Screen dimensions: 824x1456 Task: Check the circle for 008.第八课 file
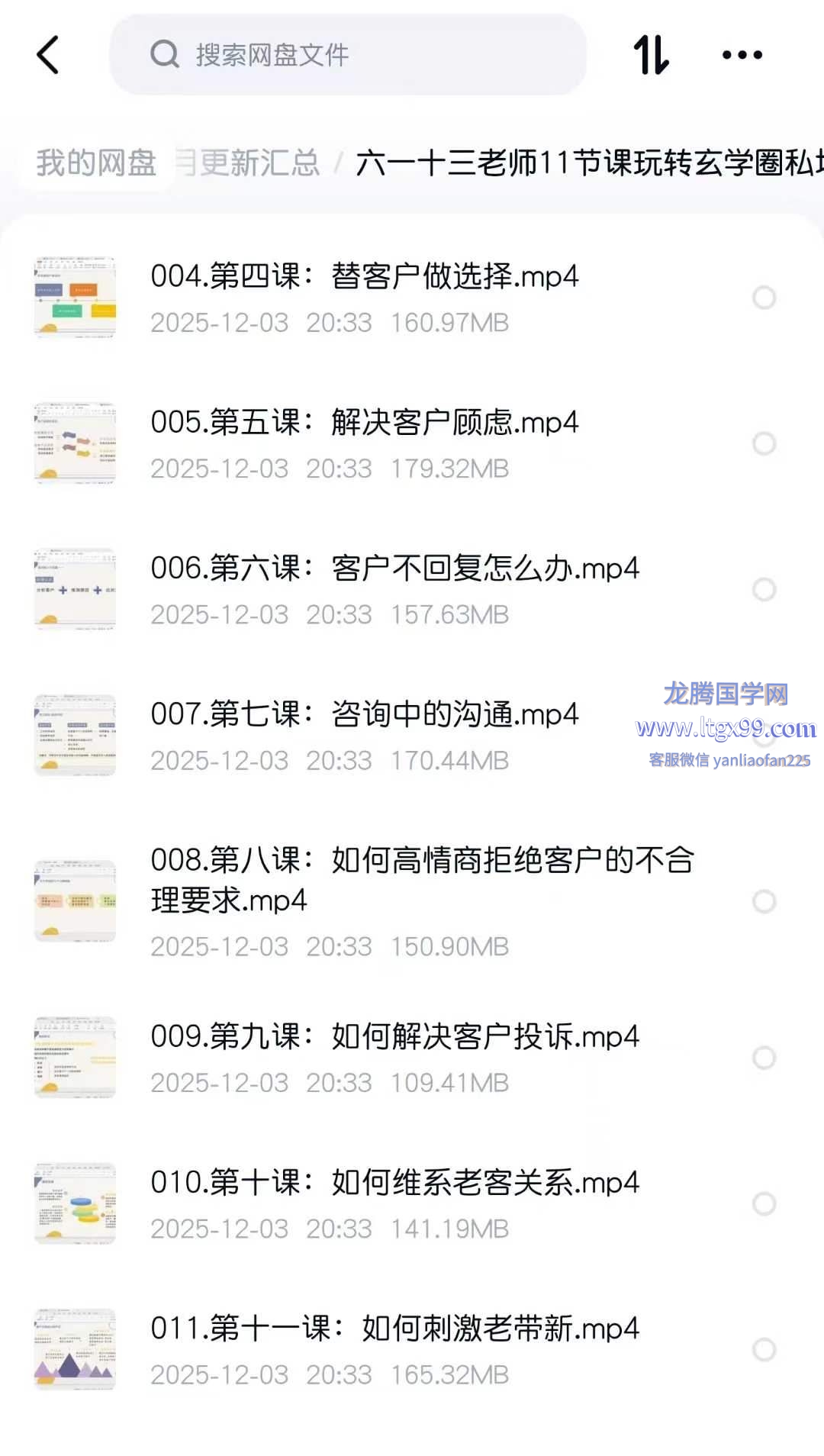coord(764,901)
